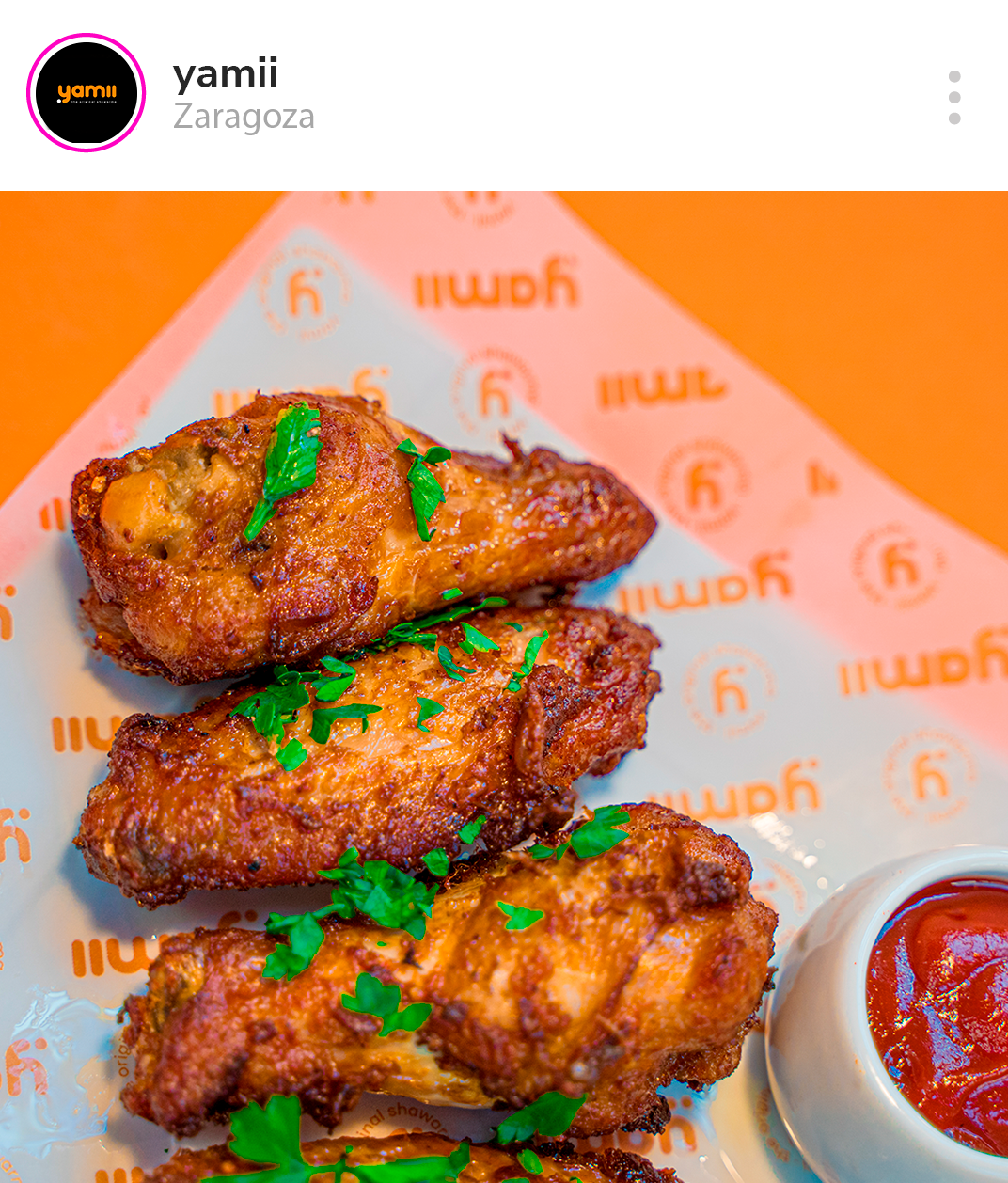Tap the yamii username

point(226,73)
